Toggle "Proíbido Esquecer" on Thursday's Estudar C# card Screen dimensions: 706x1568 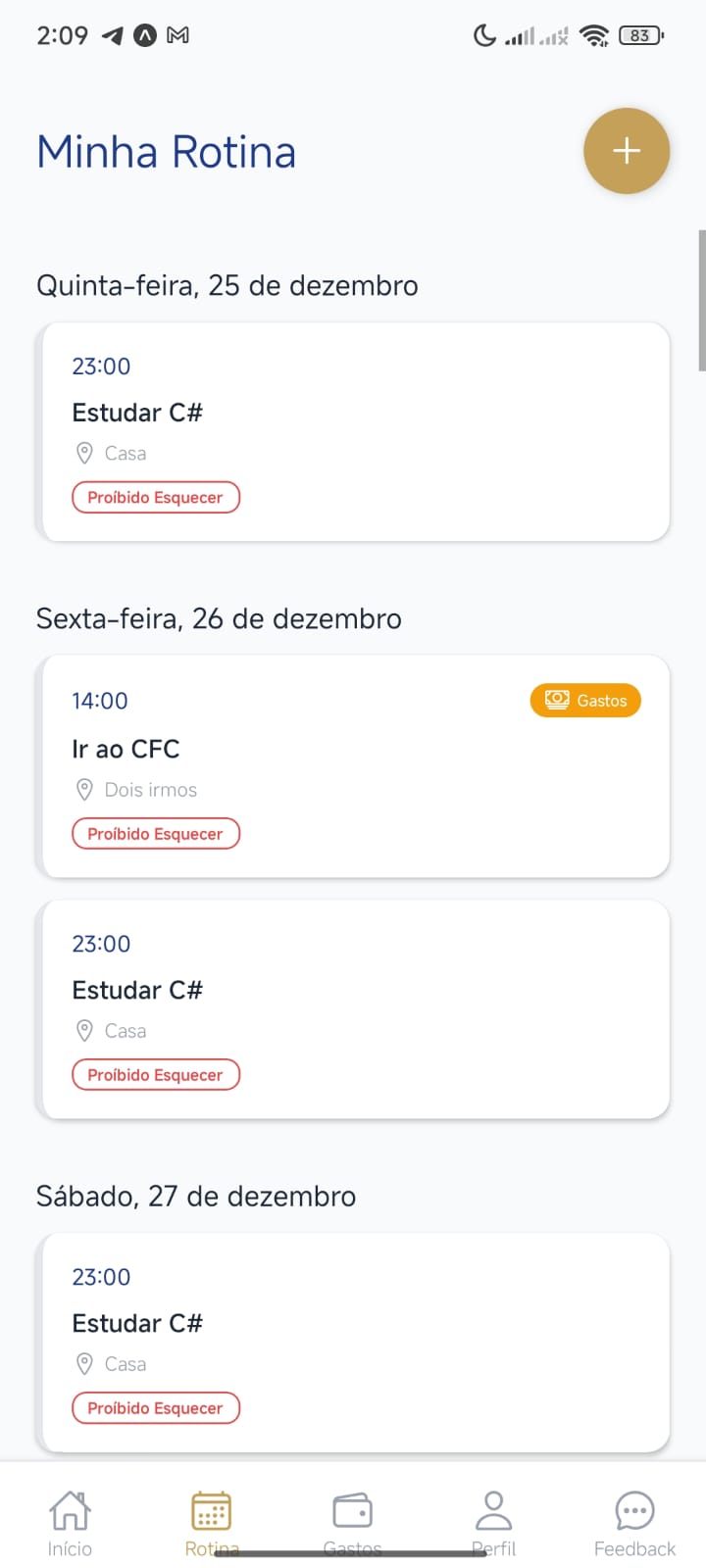tap(155, 497)
